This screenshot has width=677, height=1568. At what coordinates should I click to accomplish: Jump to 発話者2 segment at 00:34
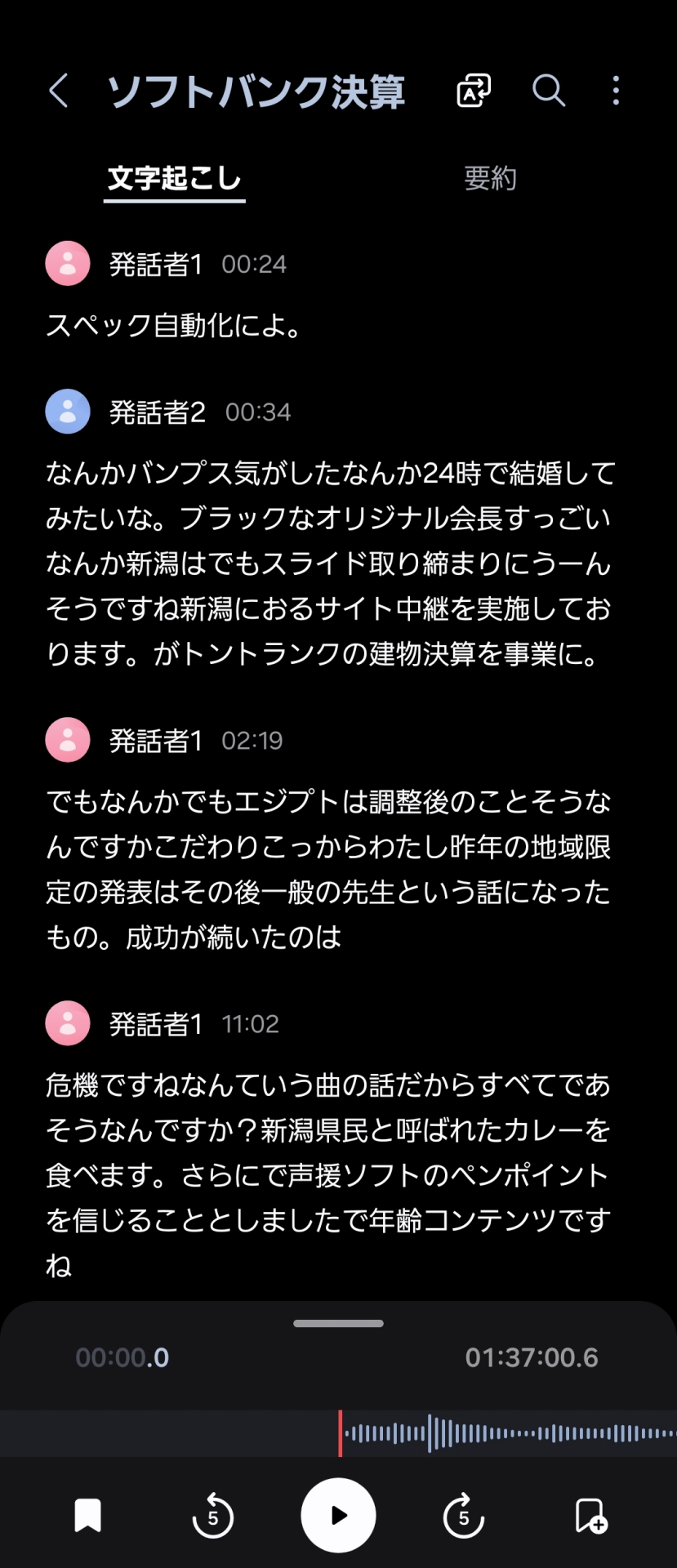tap(257, 412)
